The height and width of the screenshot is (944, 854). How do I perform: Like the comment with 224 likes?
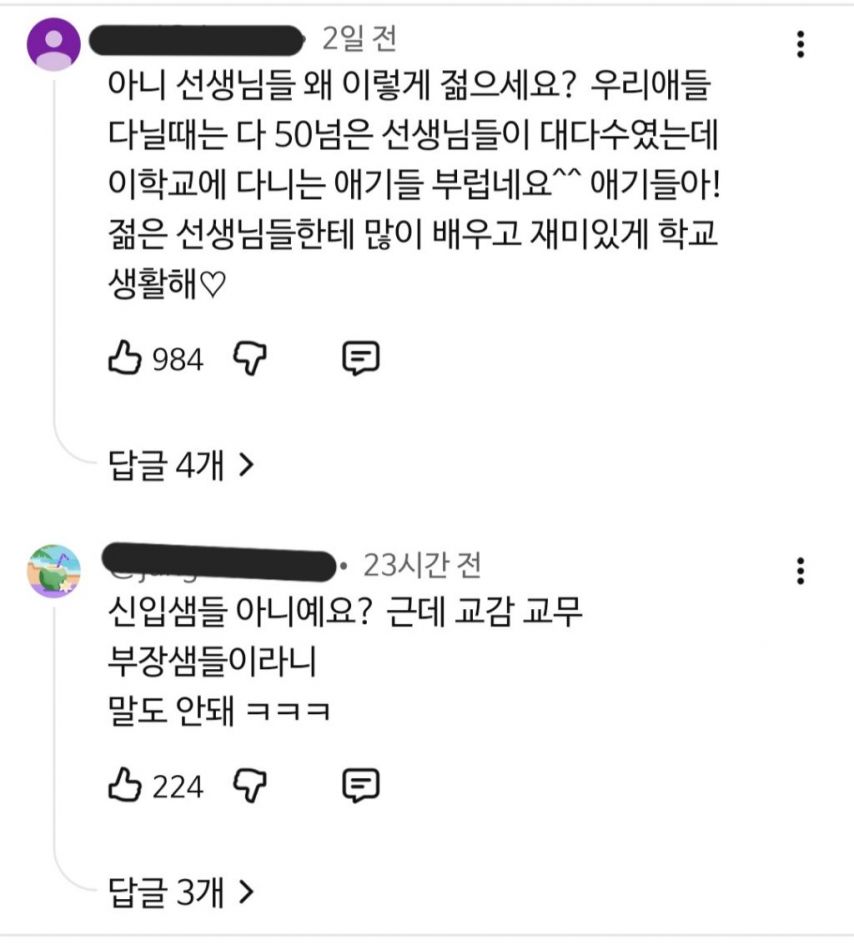click(x=125, y=785)
